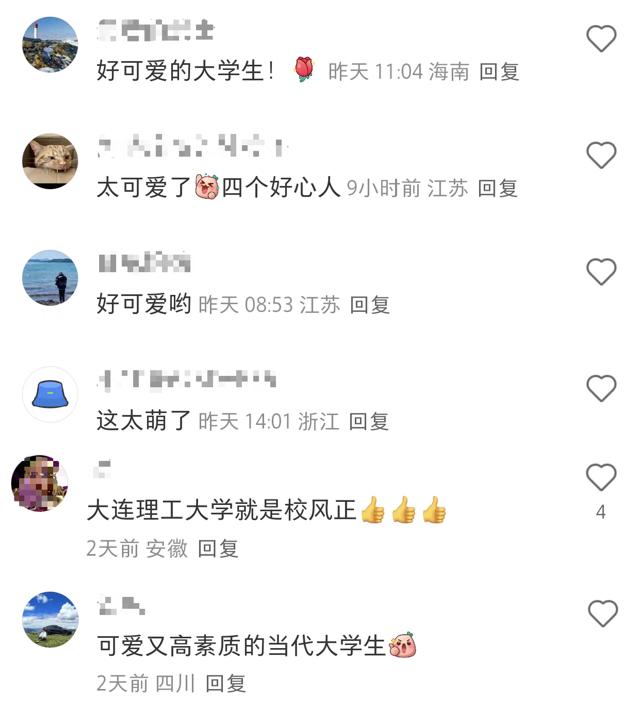
Task: Open the lighthouse avatar profile
Action: pos(50,44)
